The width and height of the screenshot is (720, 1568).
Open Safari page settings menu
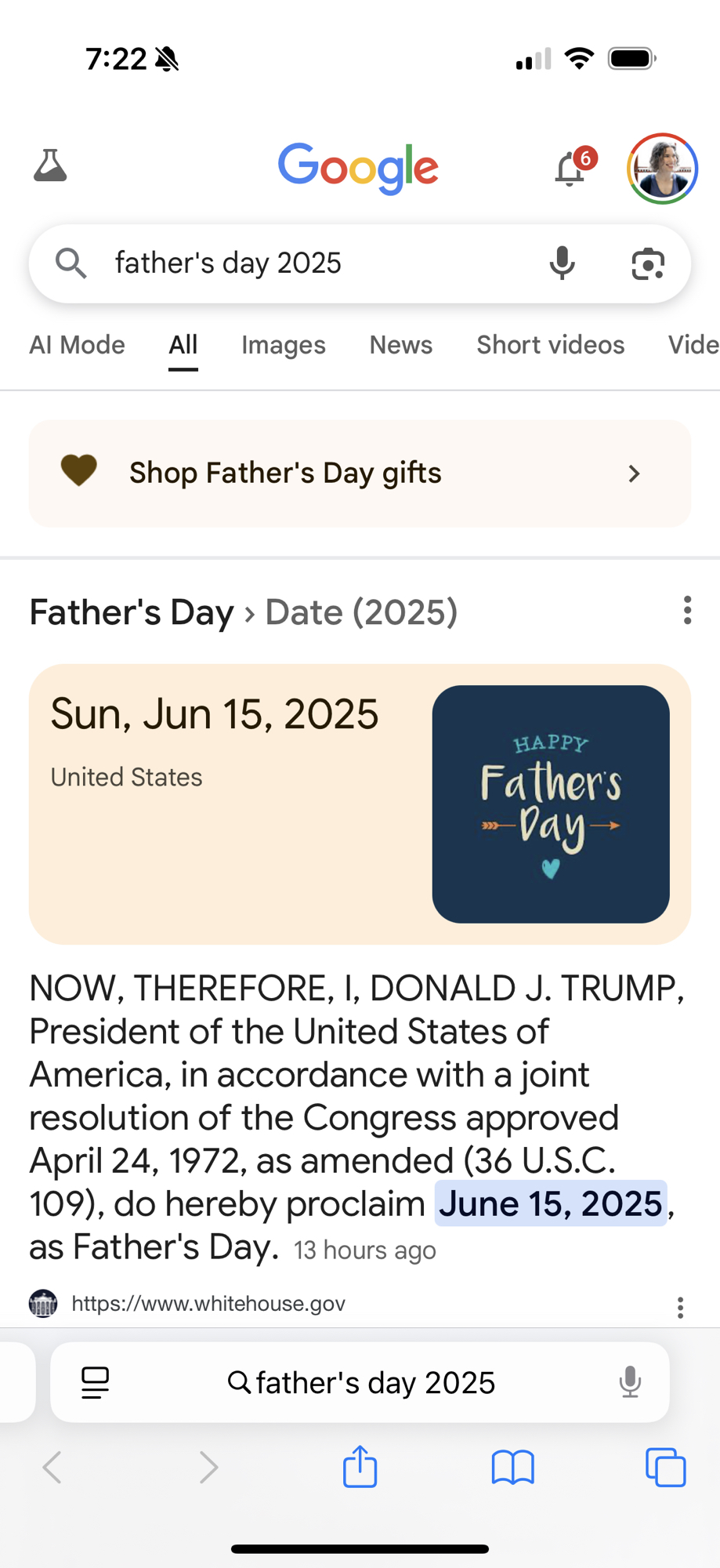[96, 1382]
